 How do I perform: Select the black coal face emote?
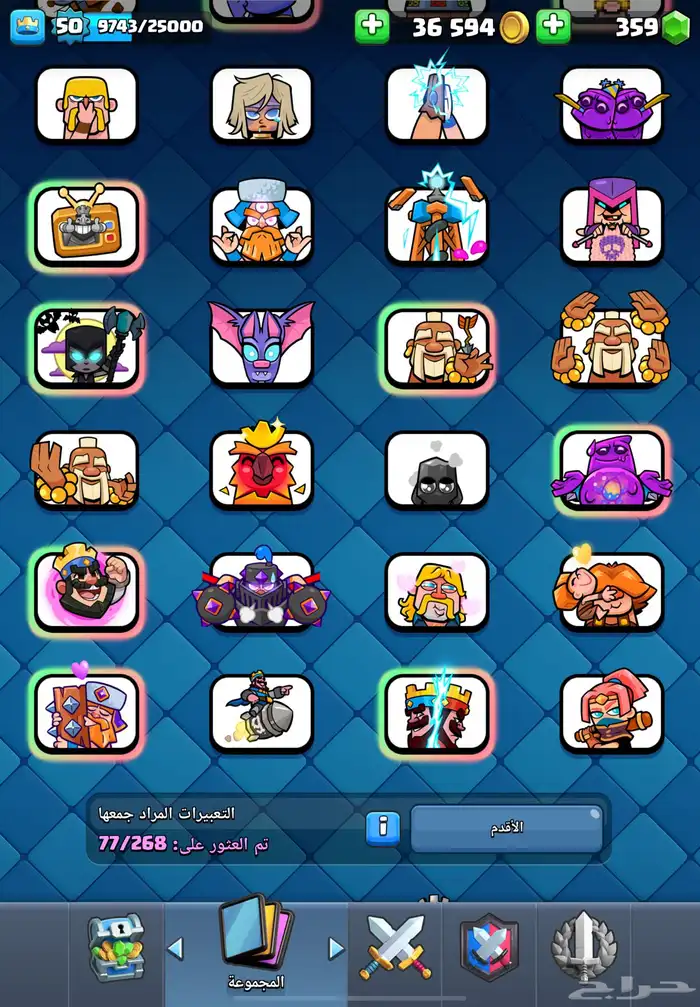click(436, 470)
